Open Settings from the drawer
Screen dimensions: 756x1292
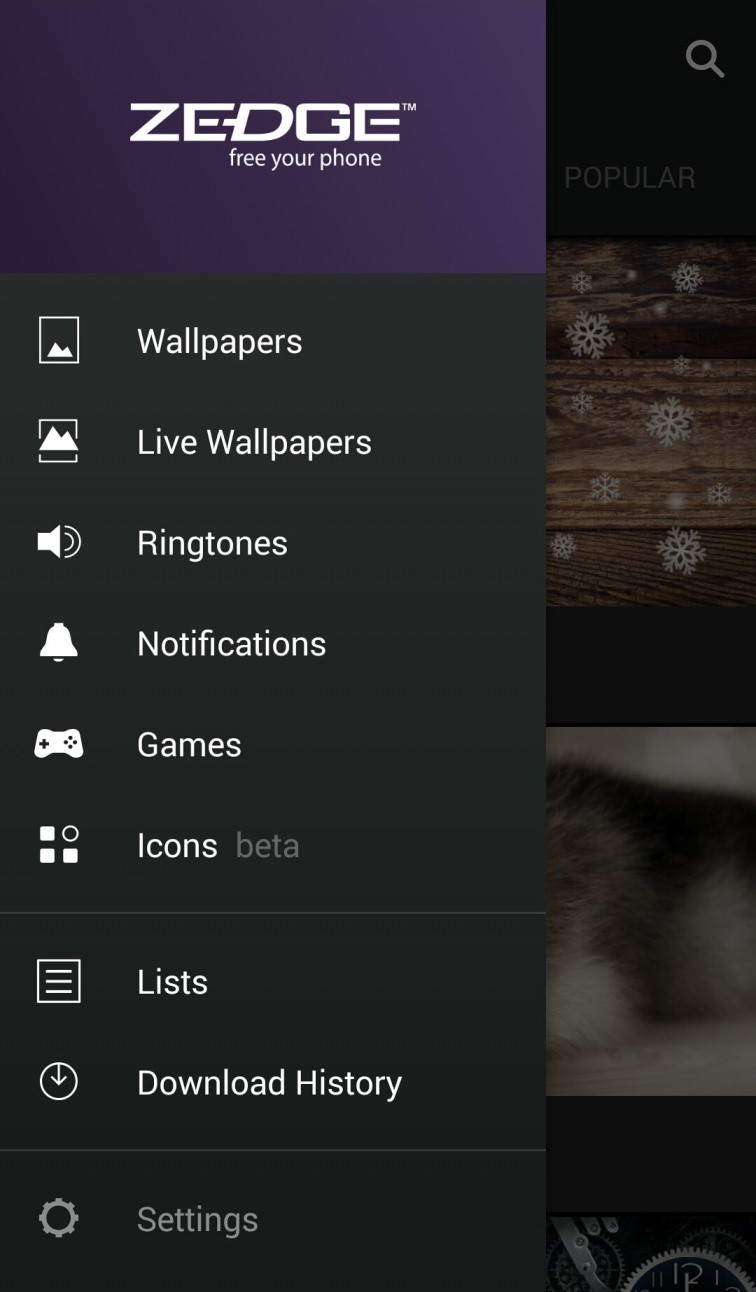click(x=273, y=1219)
